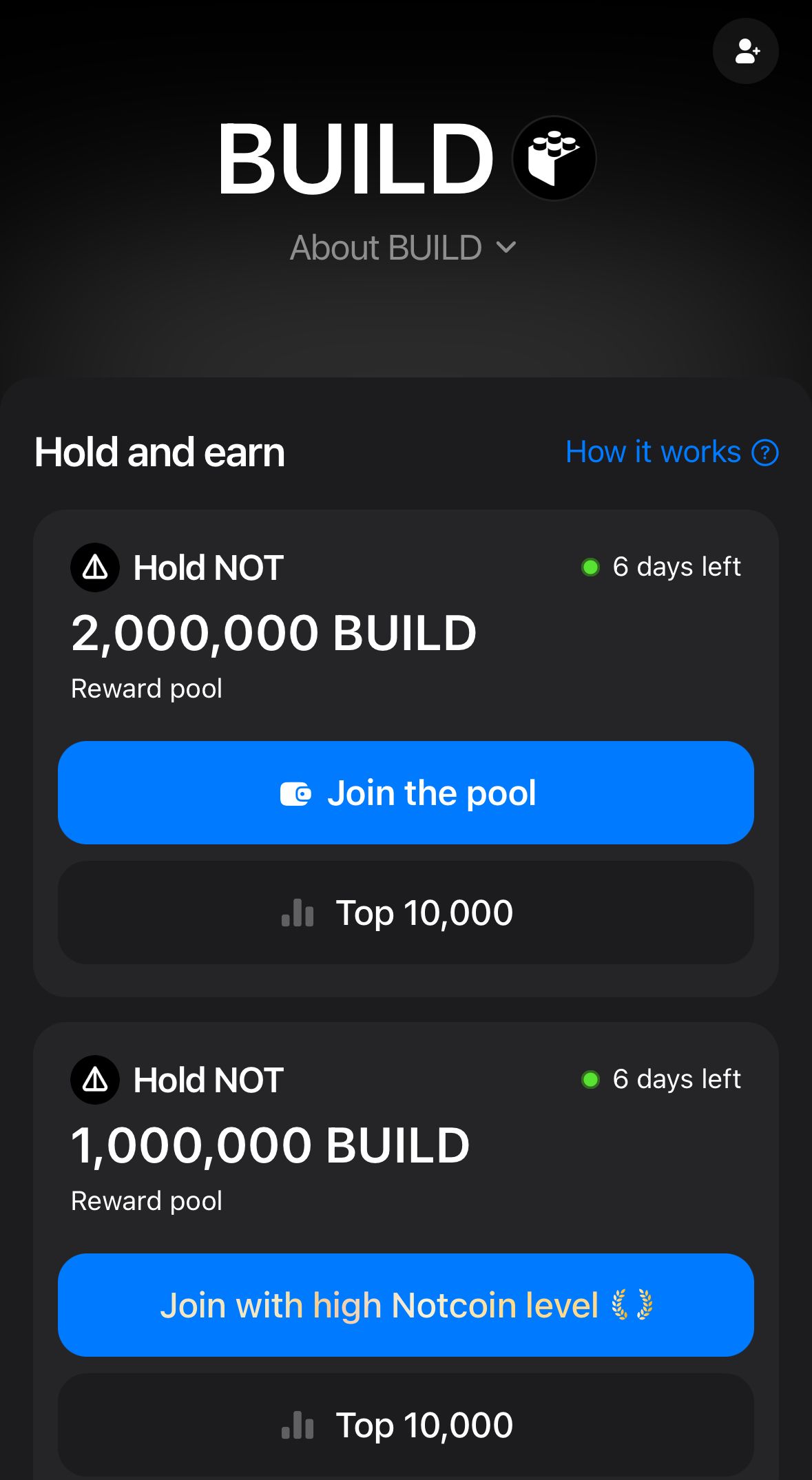Click the bar chart icon on second Top 10,000
Screen dimensions: 812x1480
click(296, 1425)
